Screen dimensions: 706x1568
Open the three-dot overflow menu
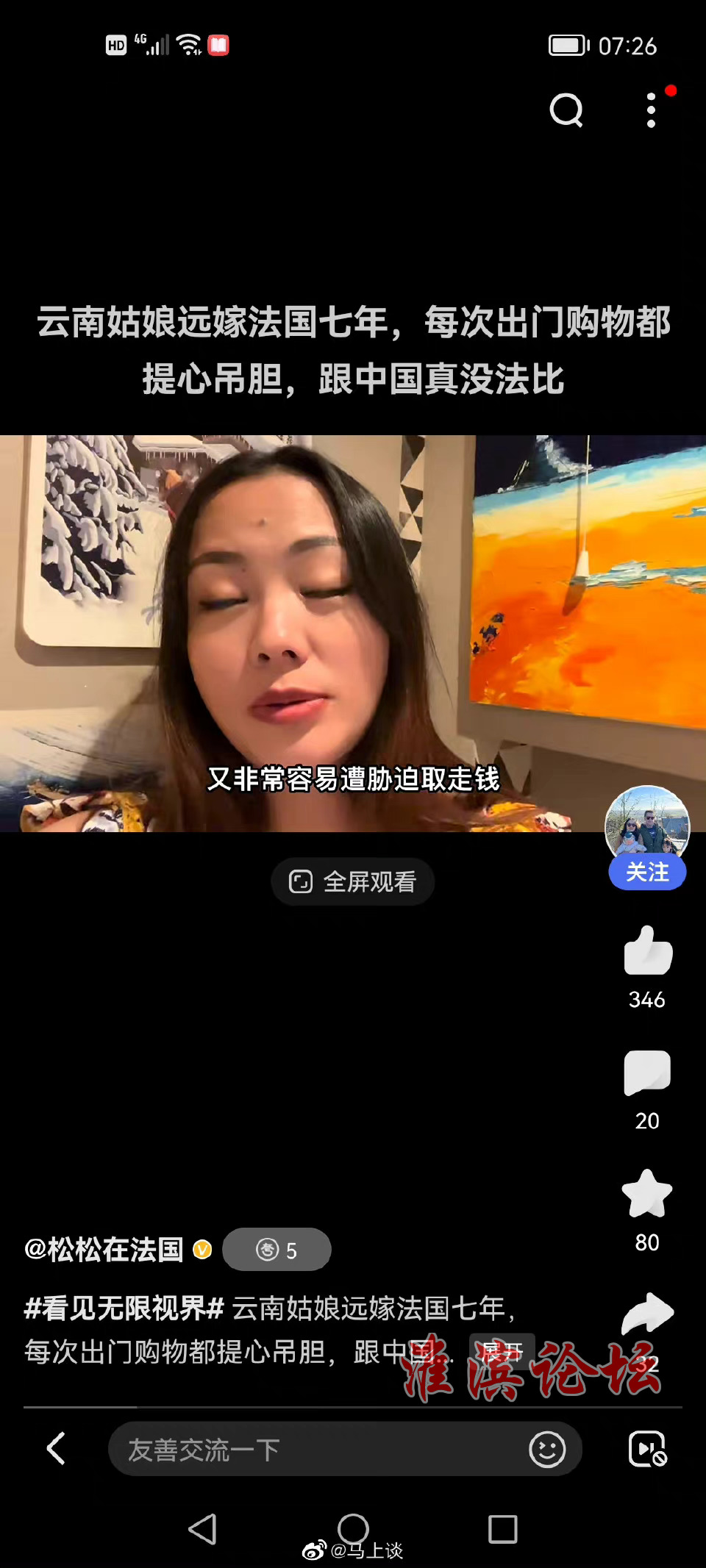coord(651,111)
